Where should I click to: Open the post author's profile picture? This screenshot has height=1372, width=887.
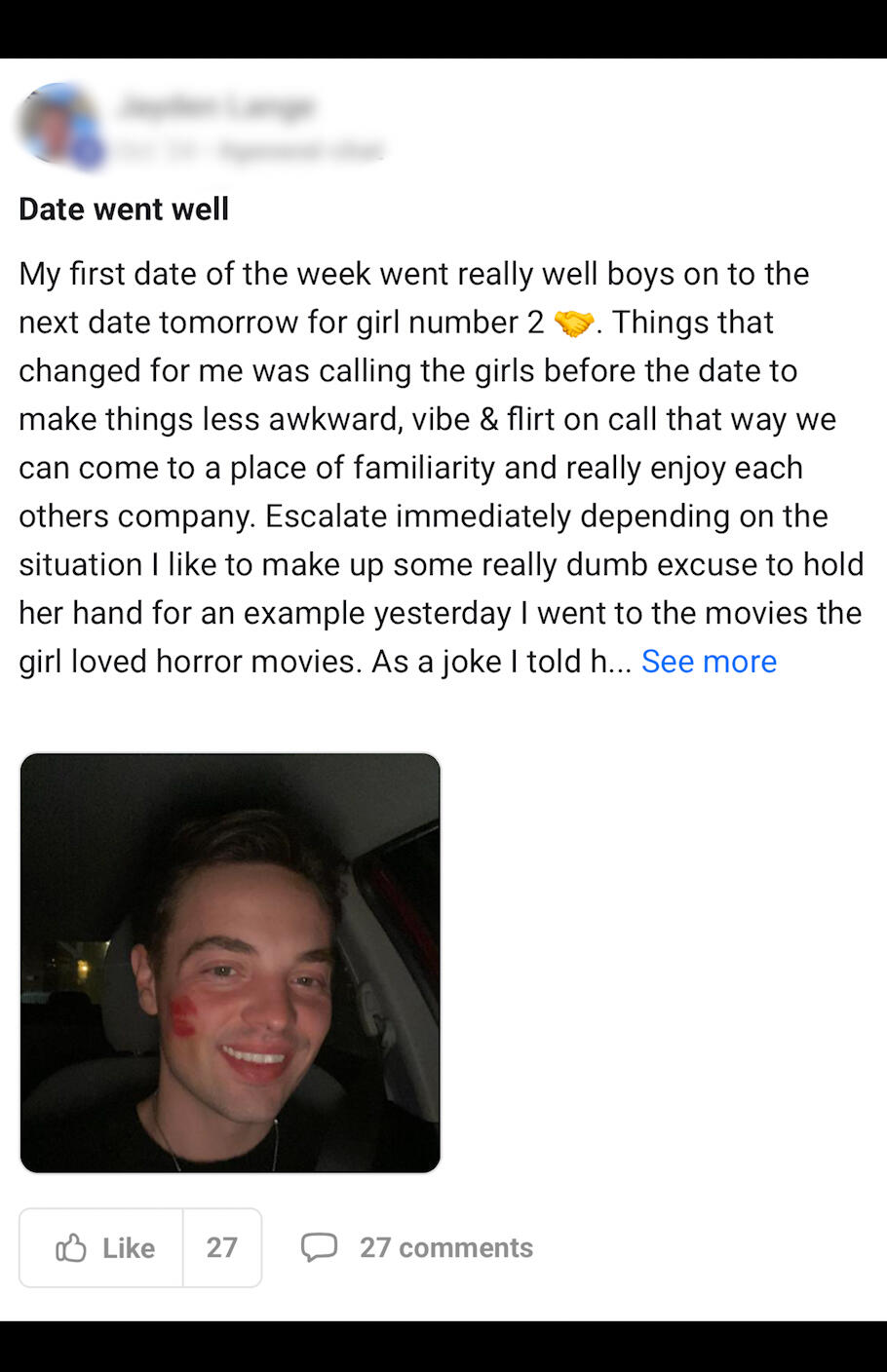tap(60, 126)
